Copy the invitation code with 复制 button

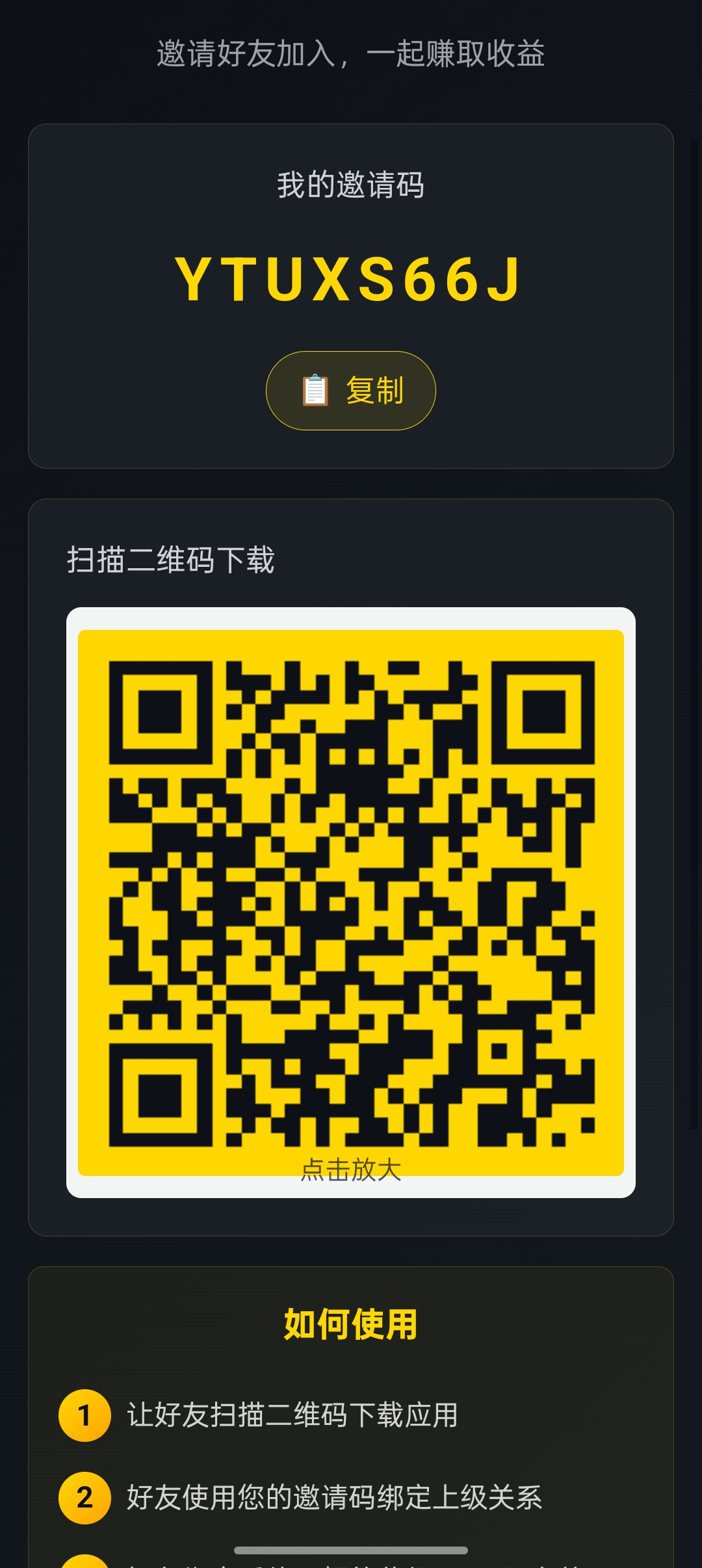point(351,391)
